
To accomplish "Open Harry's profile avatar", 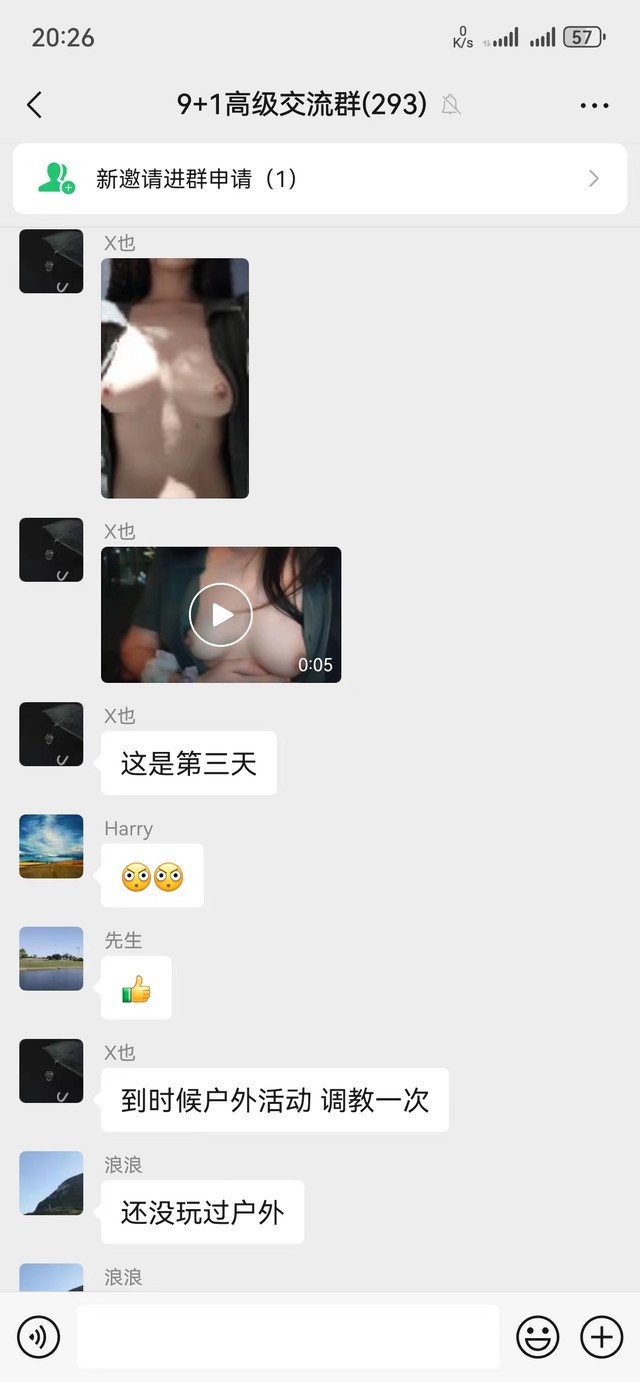I will pos(51,846).
